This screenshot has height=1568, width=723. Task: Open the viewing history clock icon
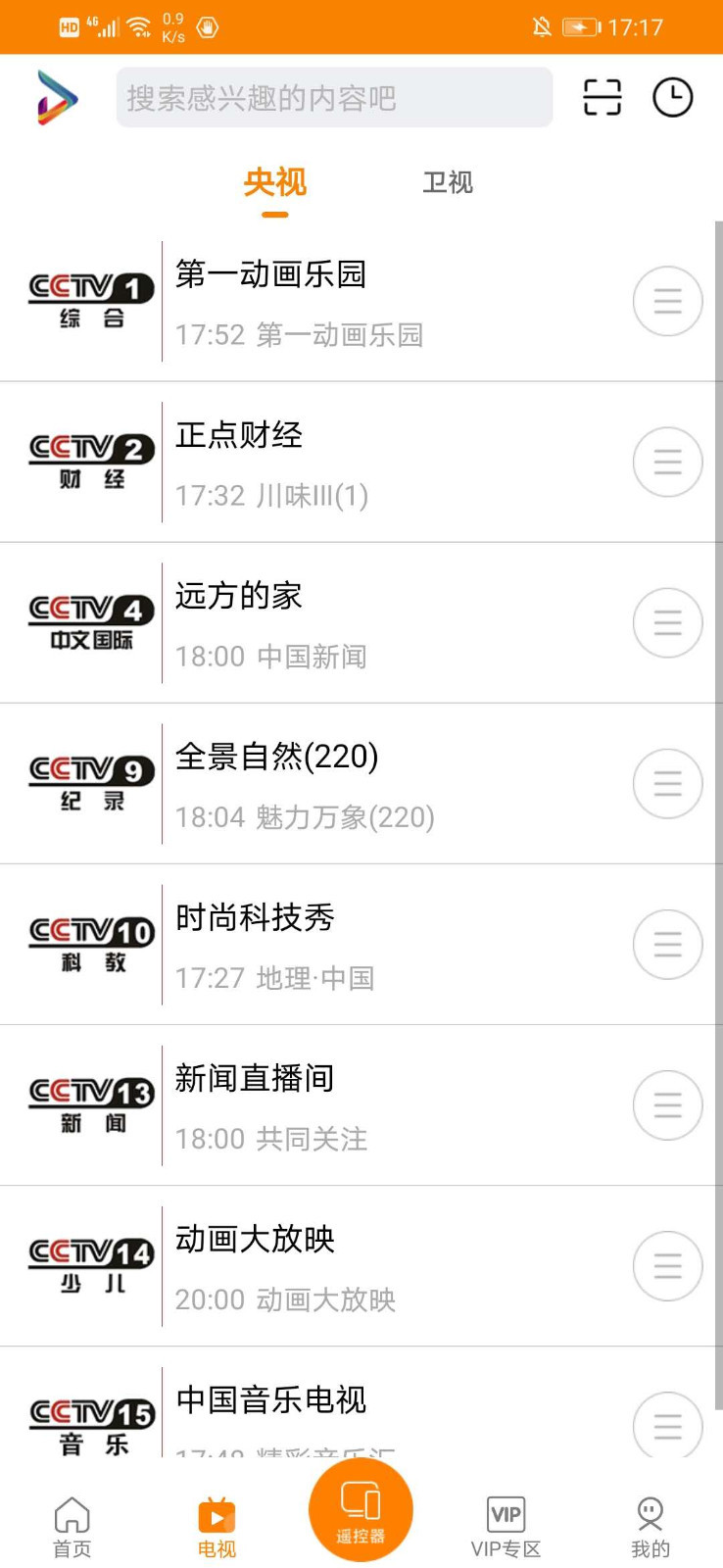coord(672,98)
